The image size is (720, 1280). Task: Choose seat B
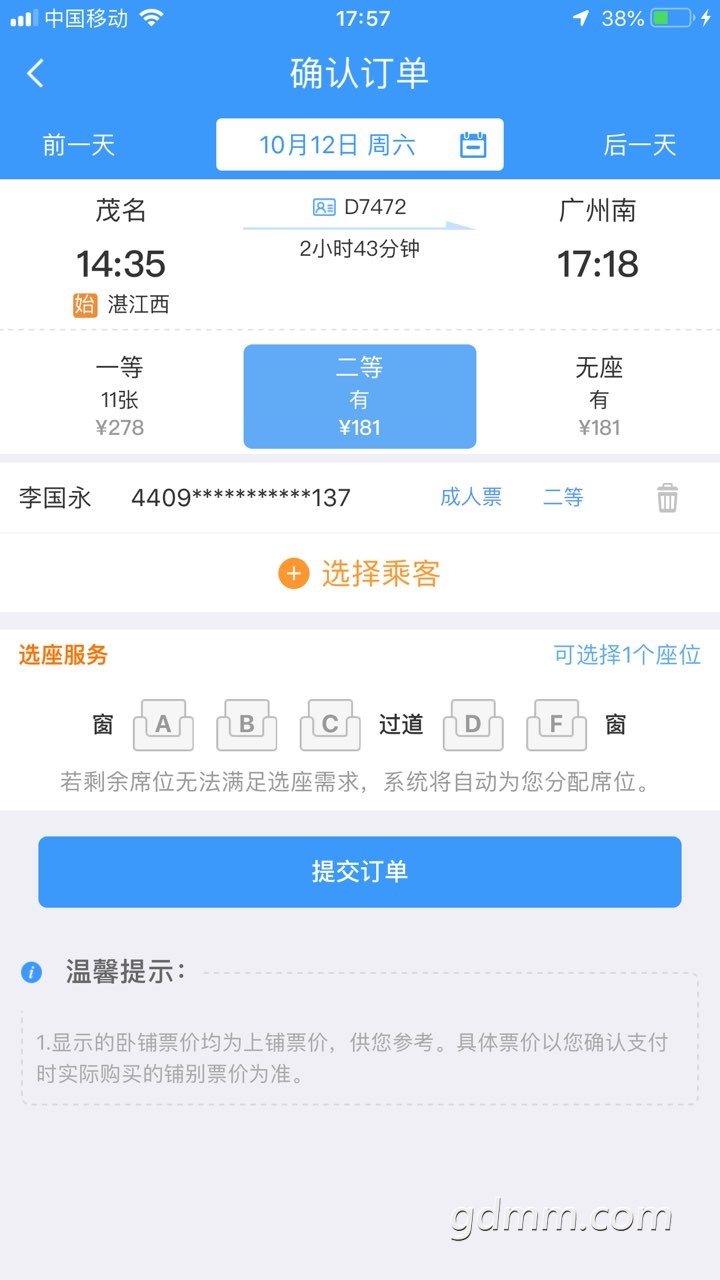247,725
